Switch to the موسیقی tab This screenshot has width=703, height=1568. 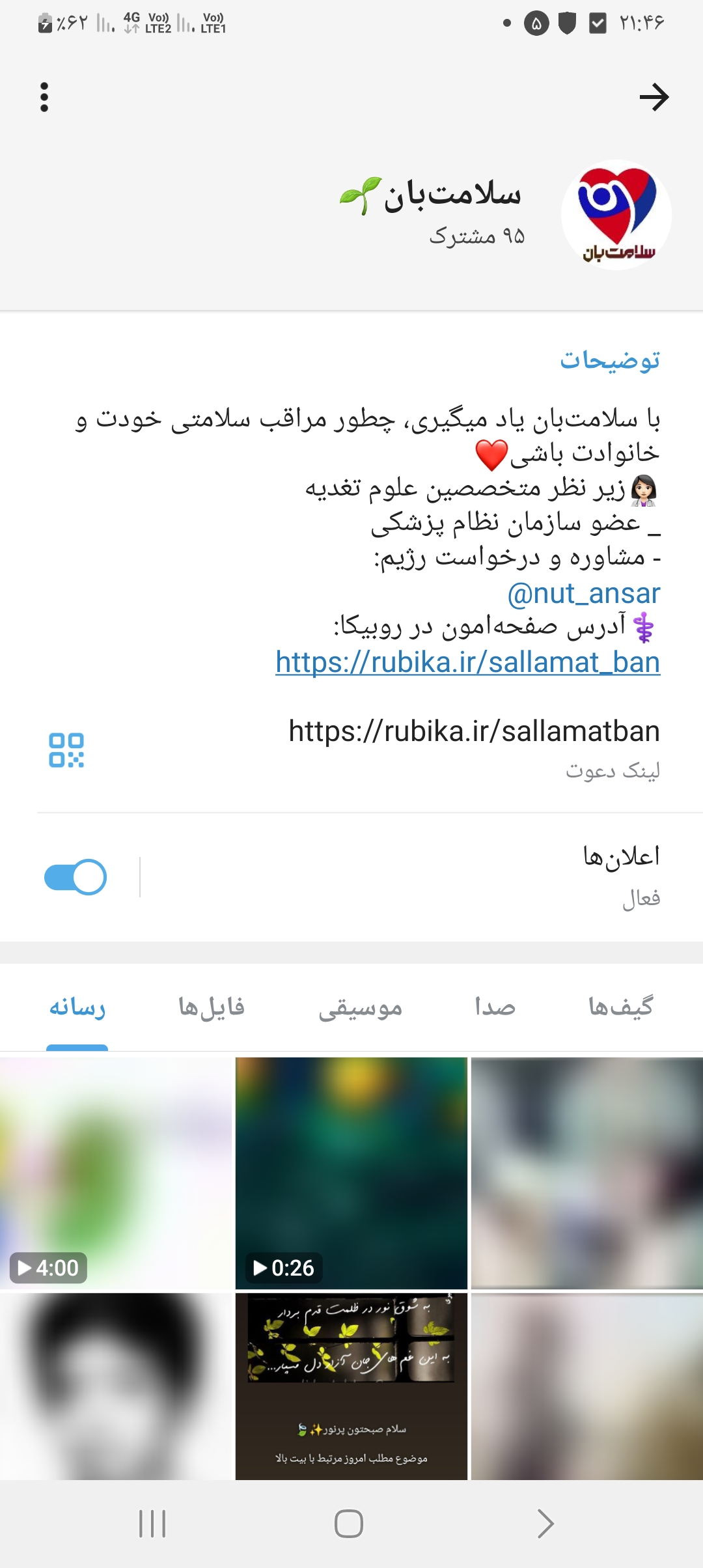tap(360, 1008)
